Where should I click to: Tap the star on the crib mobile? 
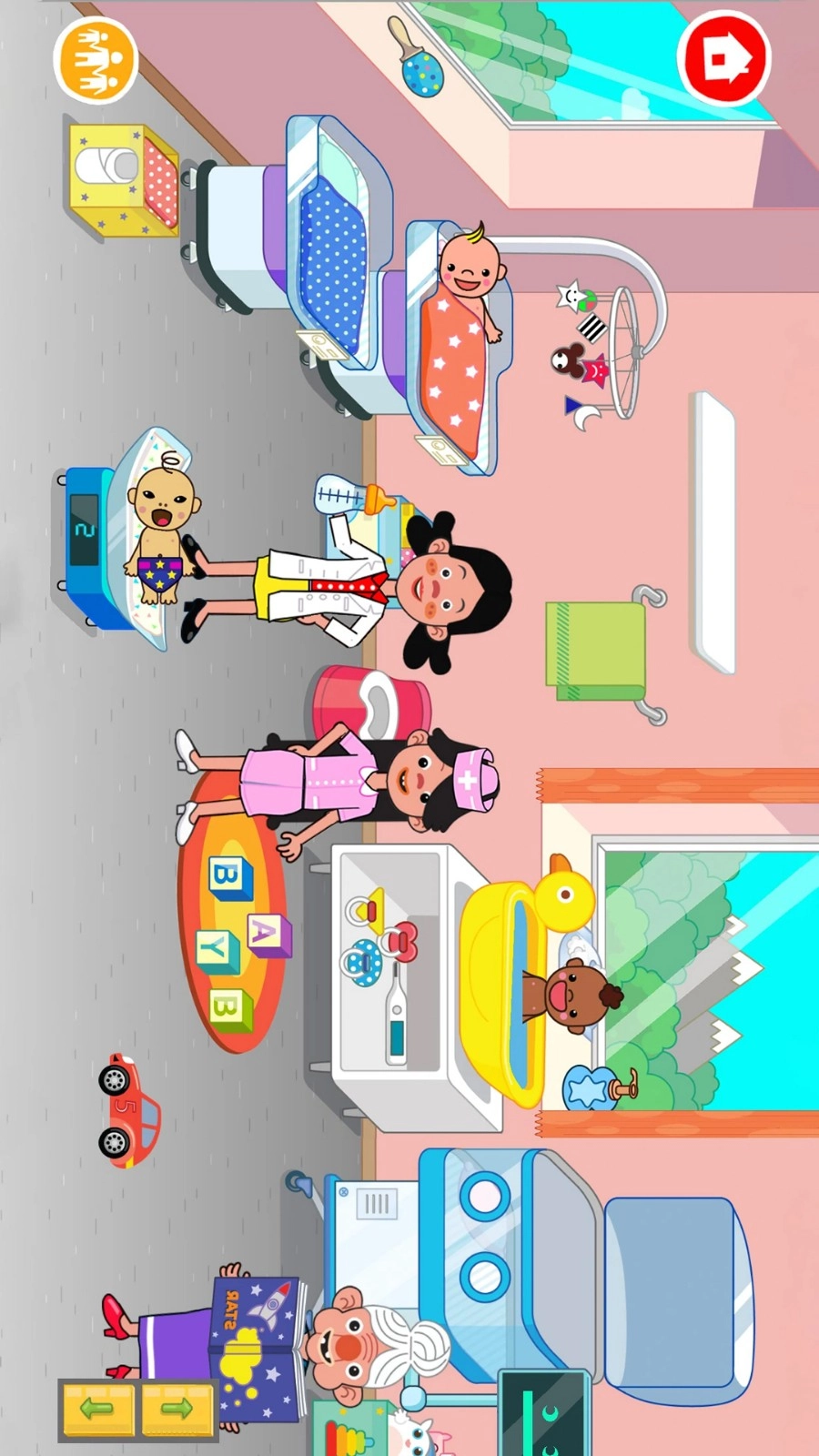point(569,294)
